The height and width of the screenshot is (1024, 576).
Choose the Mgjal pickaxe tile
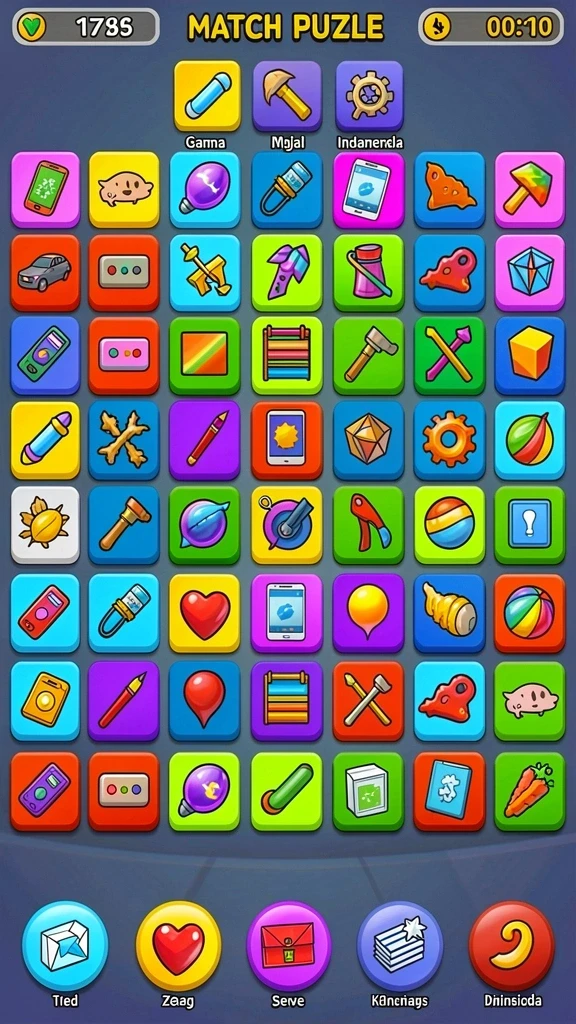tap(287, 96)
